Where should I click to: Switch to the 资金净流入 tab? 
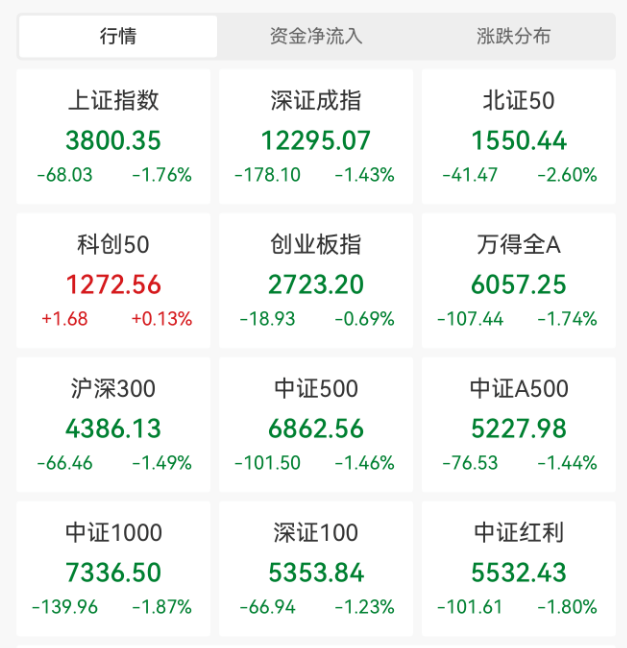pos(316,37)
